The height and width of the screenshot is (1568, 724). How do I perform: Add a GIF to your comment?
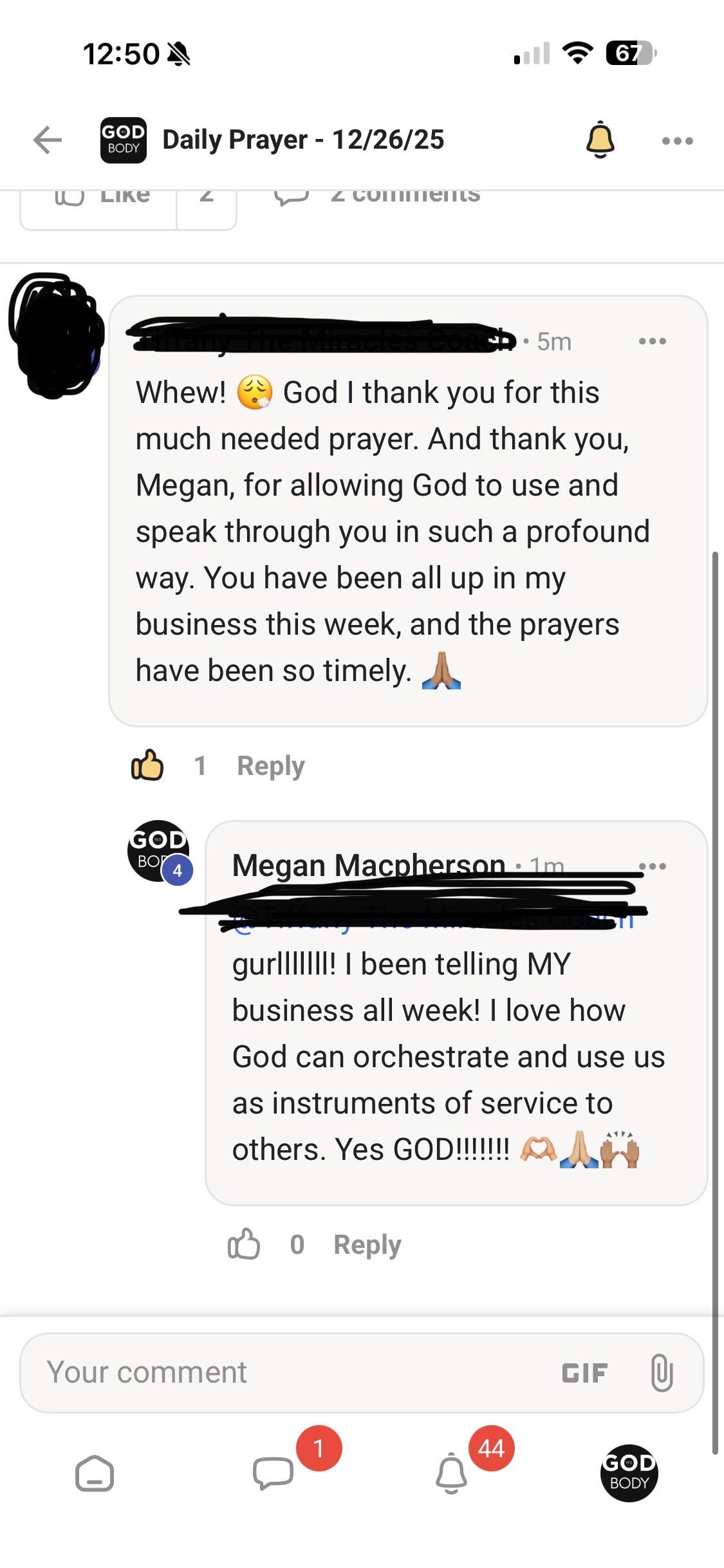point(584,1373)
